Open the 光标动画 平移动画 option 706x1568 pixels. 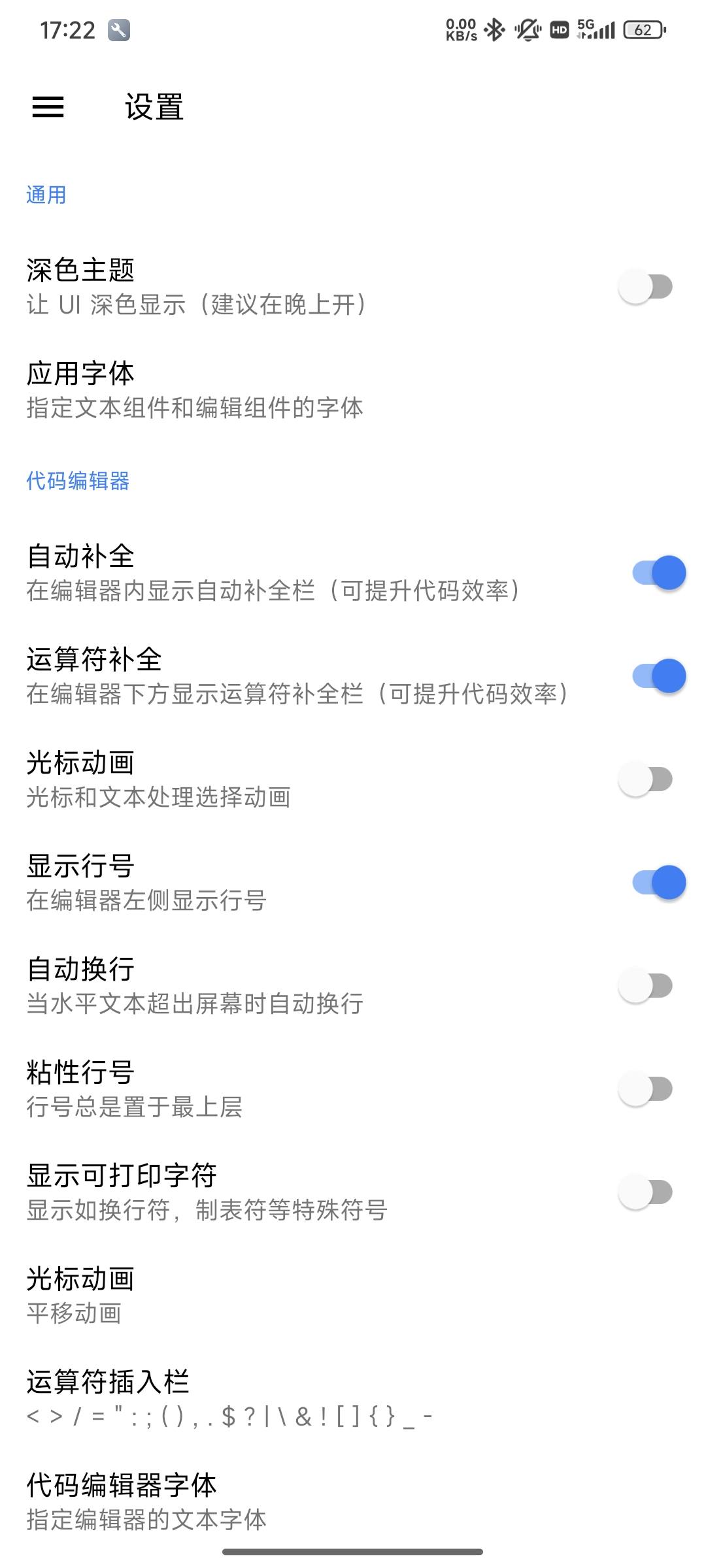80,1296
